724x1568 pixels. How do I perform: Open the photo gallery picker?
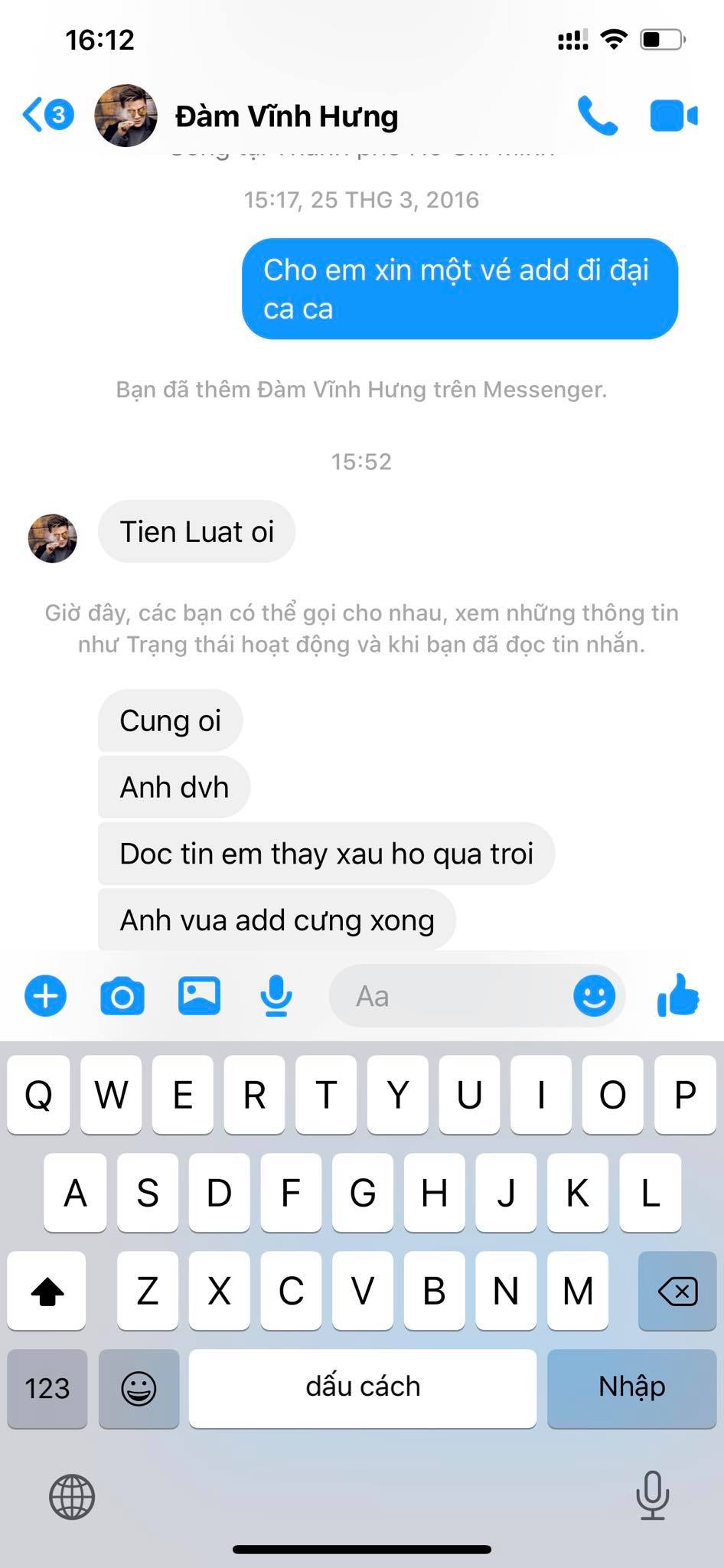(x=199, y=996)
